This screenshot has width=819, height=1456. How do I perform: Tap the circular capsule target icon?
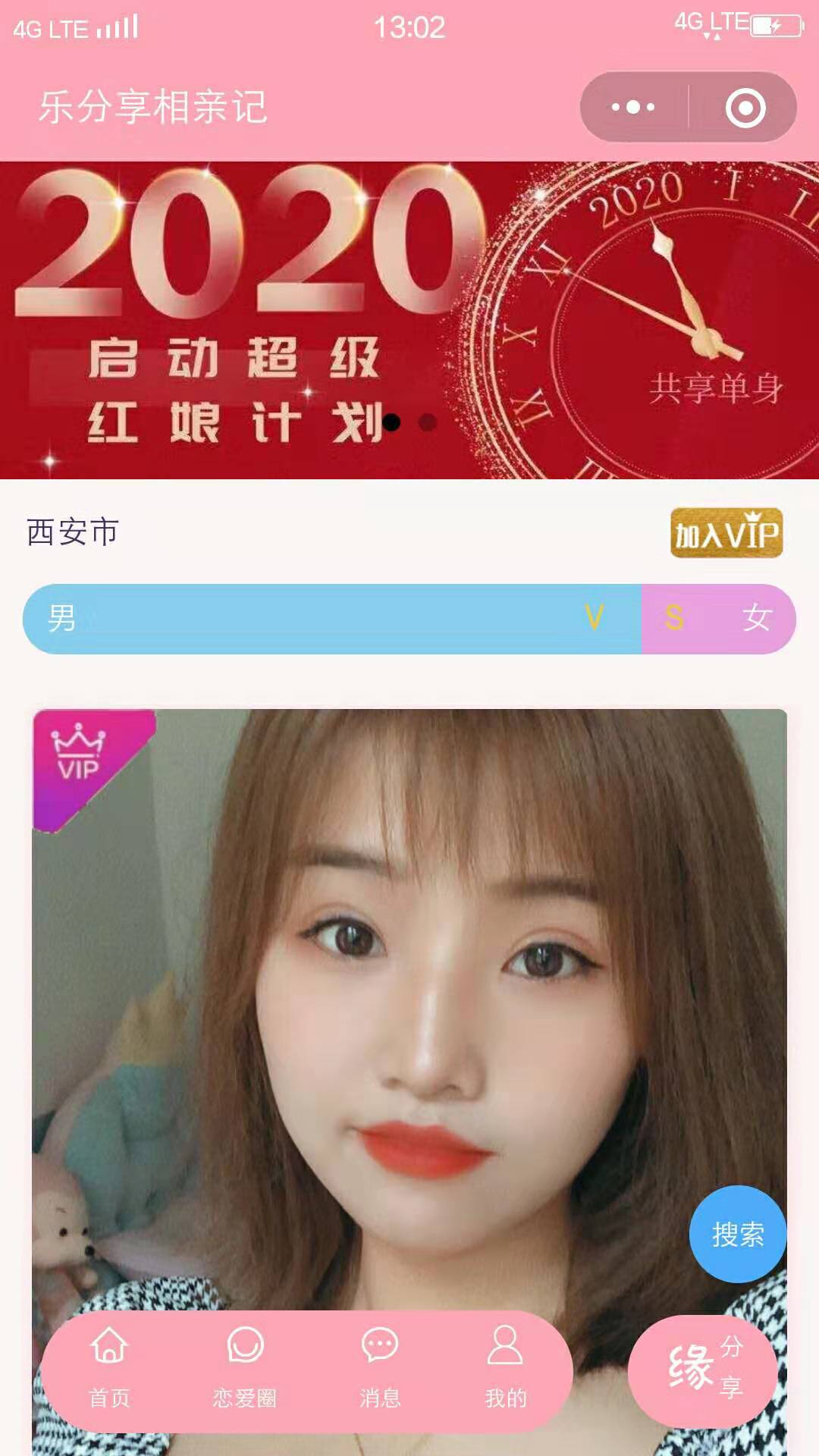(746, 106)
